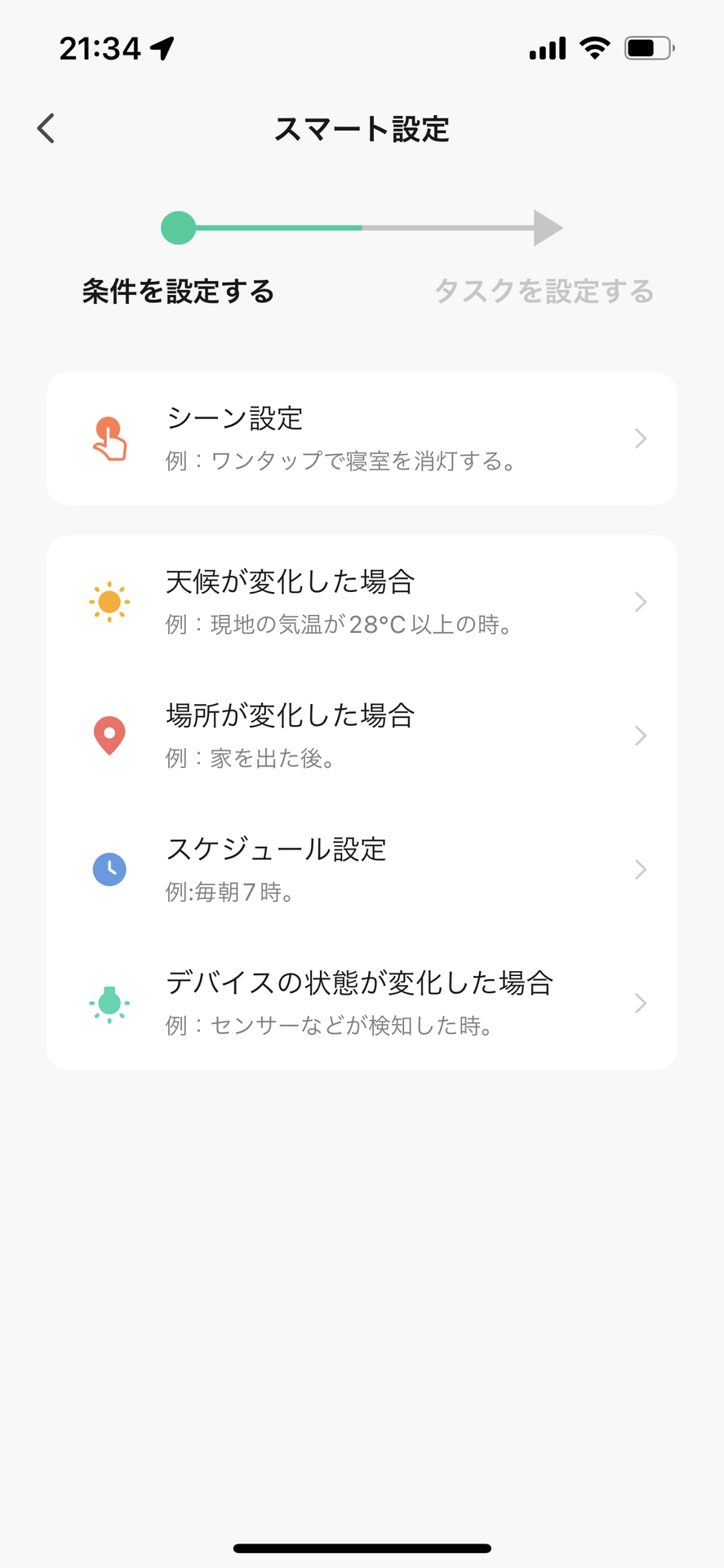The width and height of the screenshot is (724, 1568).
Task: Tap the red location pin icon
Action: coord(109,735)
